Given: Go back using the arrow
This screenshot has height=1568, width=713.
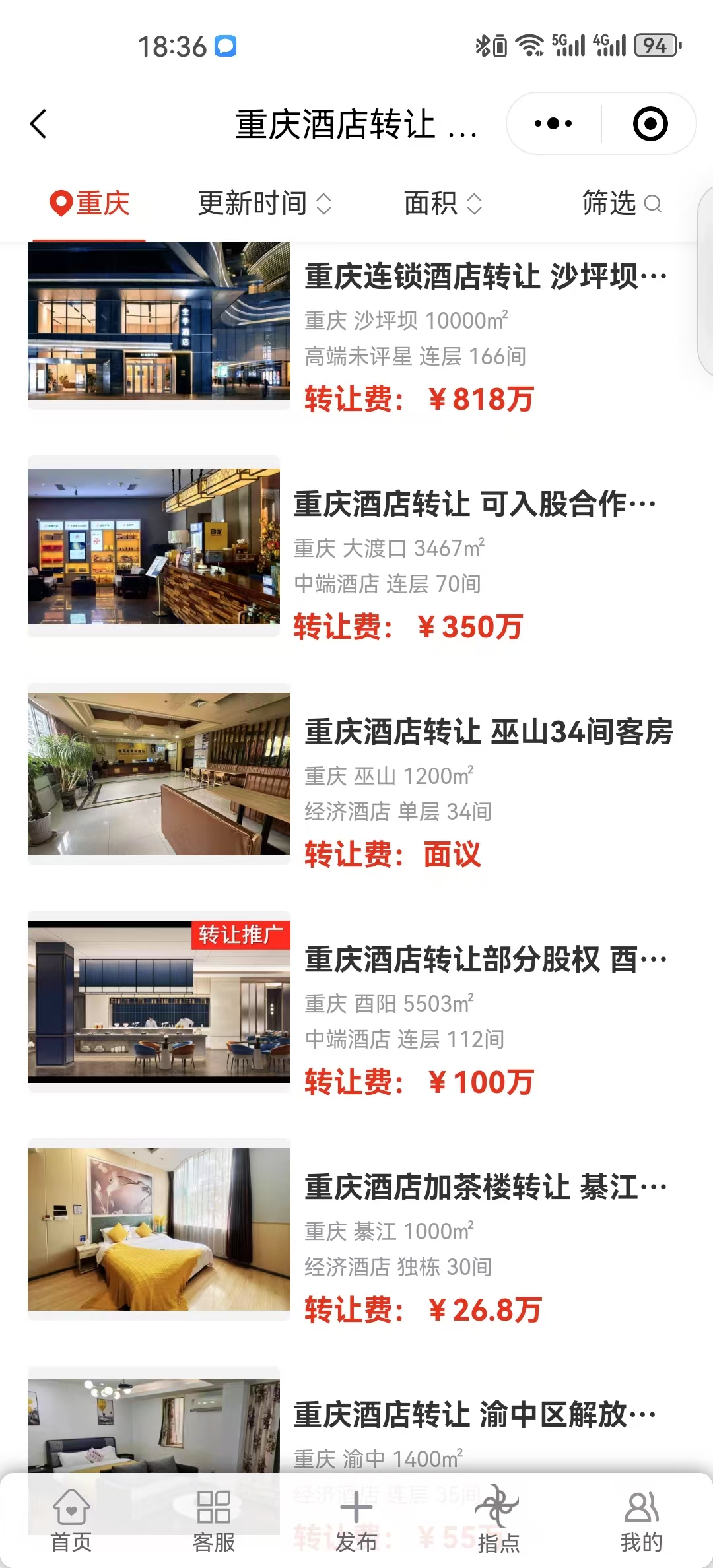Looking at the screenshot, I should click(x=40, y=124).
